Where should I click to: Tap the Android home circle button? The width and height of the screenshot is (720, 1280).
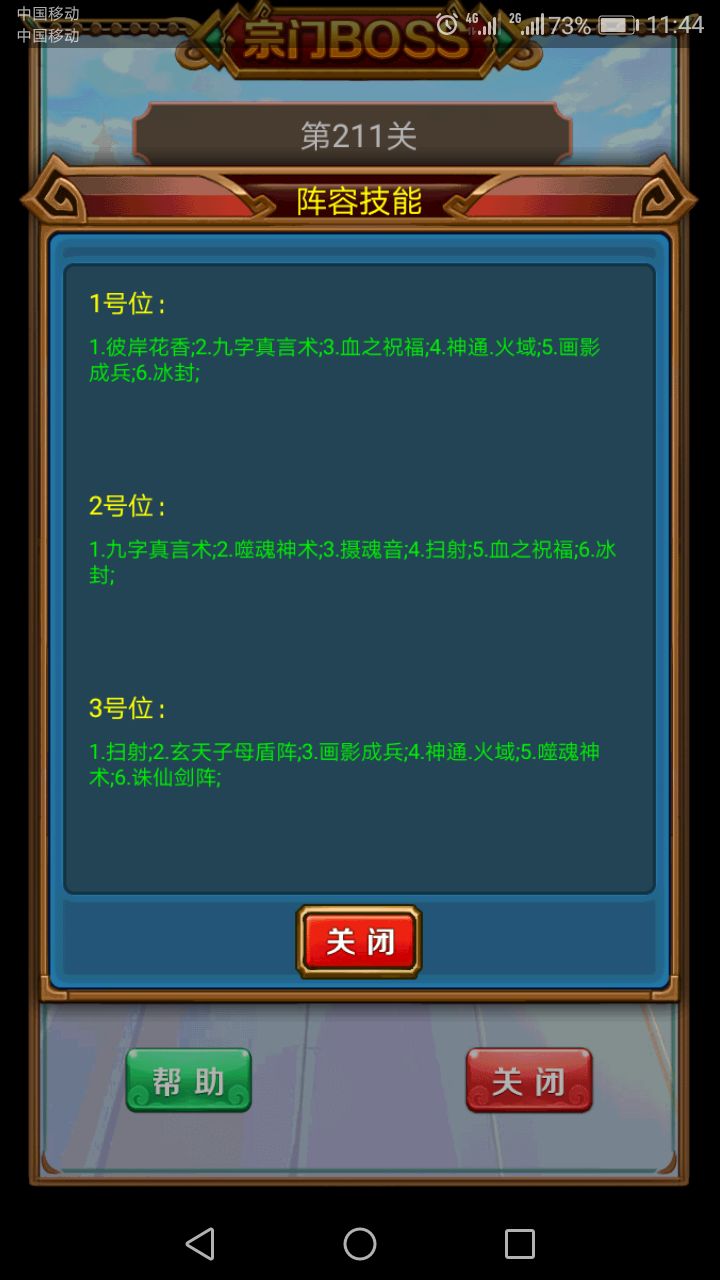360,1244
